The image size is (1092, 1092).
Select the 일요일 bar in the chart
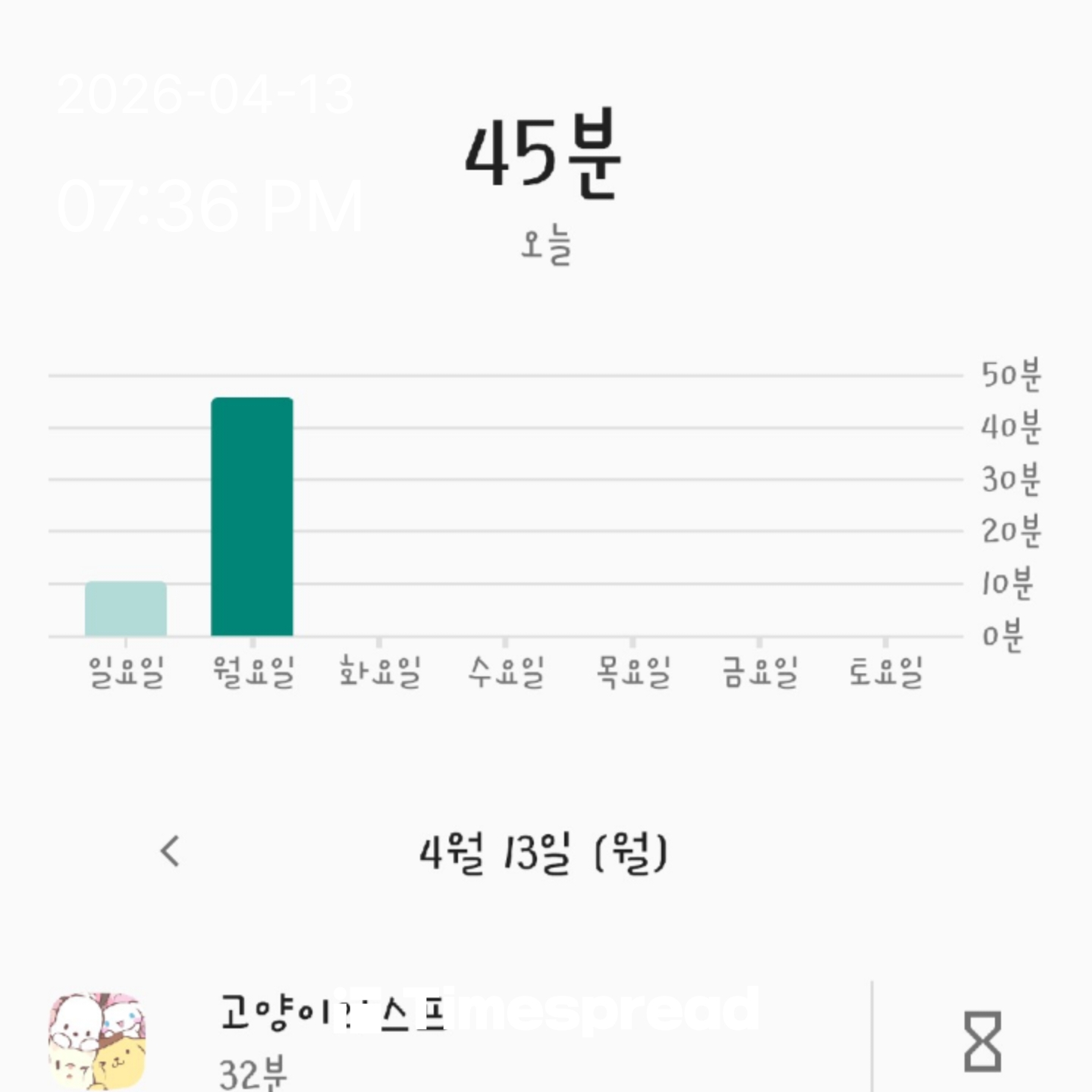(126, 608)
